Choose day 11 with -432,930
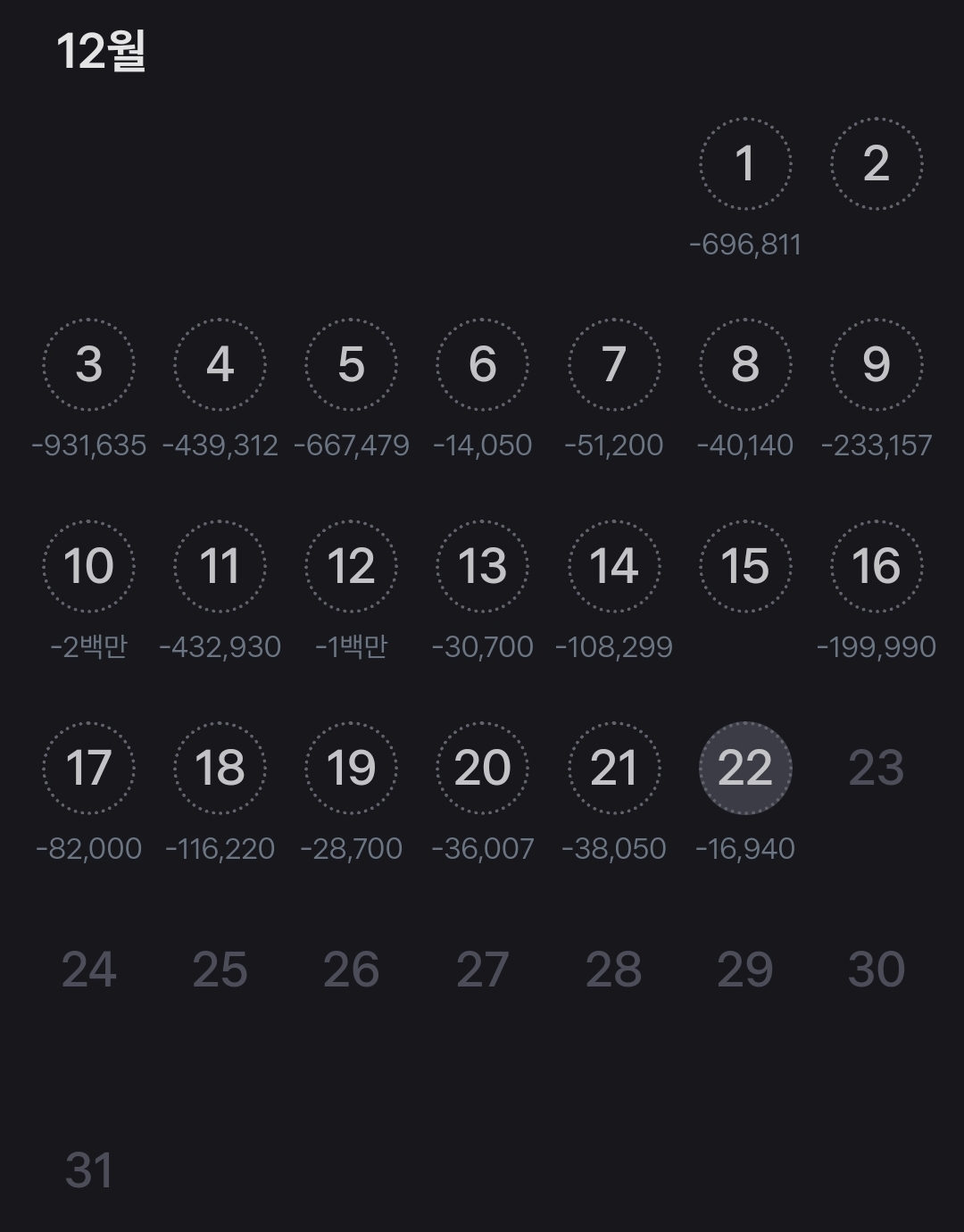Viewport: 964px width, 1232px height. point(220,567)
